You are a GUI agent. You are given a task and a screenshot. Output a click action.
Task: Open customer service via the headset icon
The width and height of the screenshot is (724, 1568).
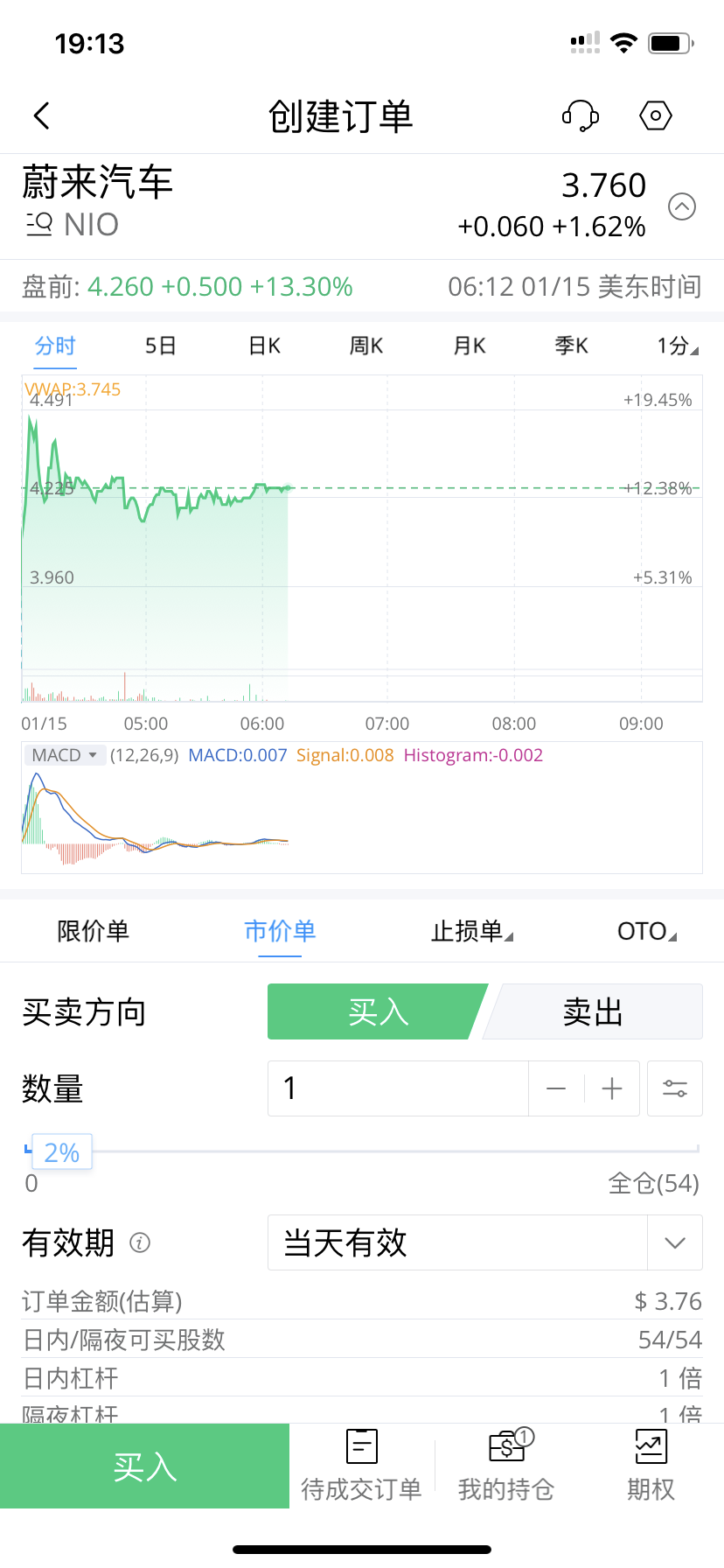pyautogui.click(x=580, y=115)
